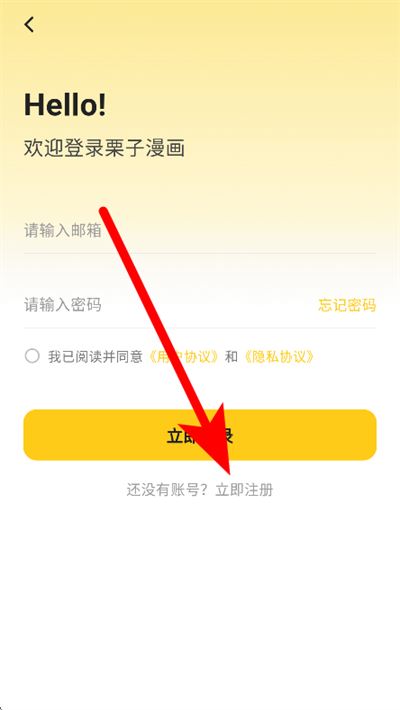Check the agreement consent circle
The width and height of the screenshot is (400, 710).
32,356
